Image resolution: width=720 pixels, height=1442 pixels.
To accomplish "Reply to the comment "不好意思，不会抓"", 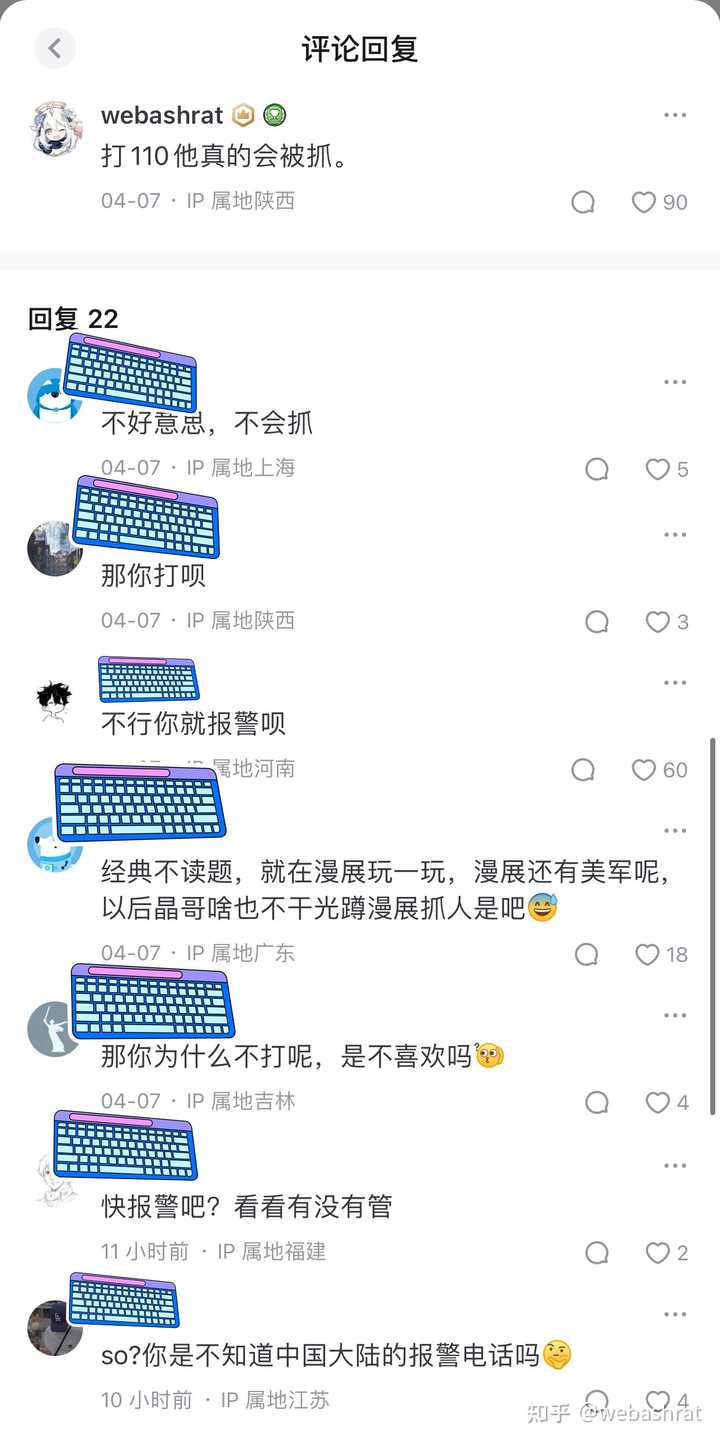I will click(597, 469).
